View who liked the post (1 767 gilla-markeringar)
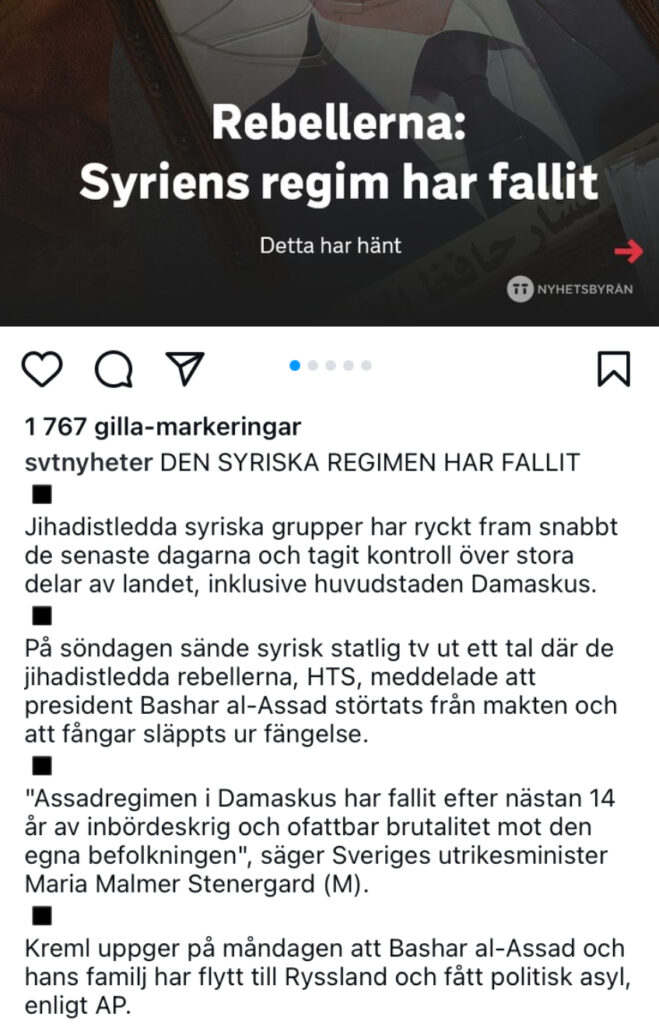 [x=162, y=427]
